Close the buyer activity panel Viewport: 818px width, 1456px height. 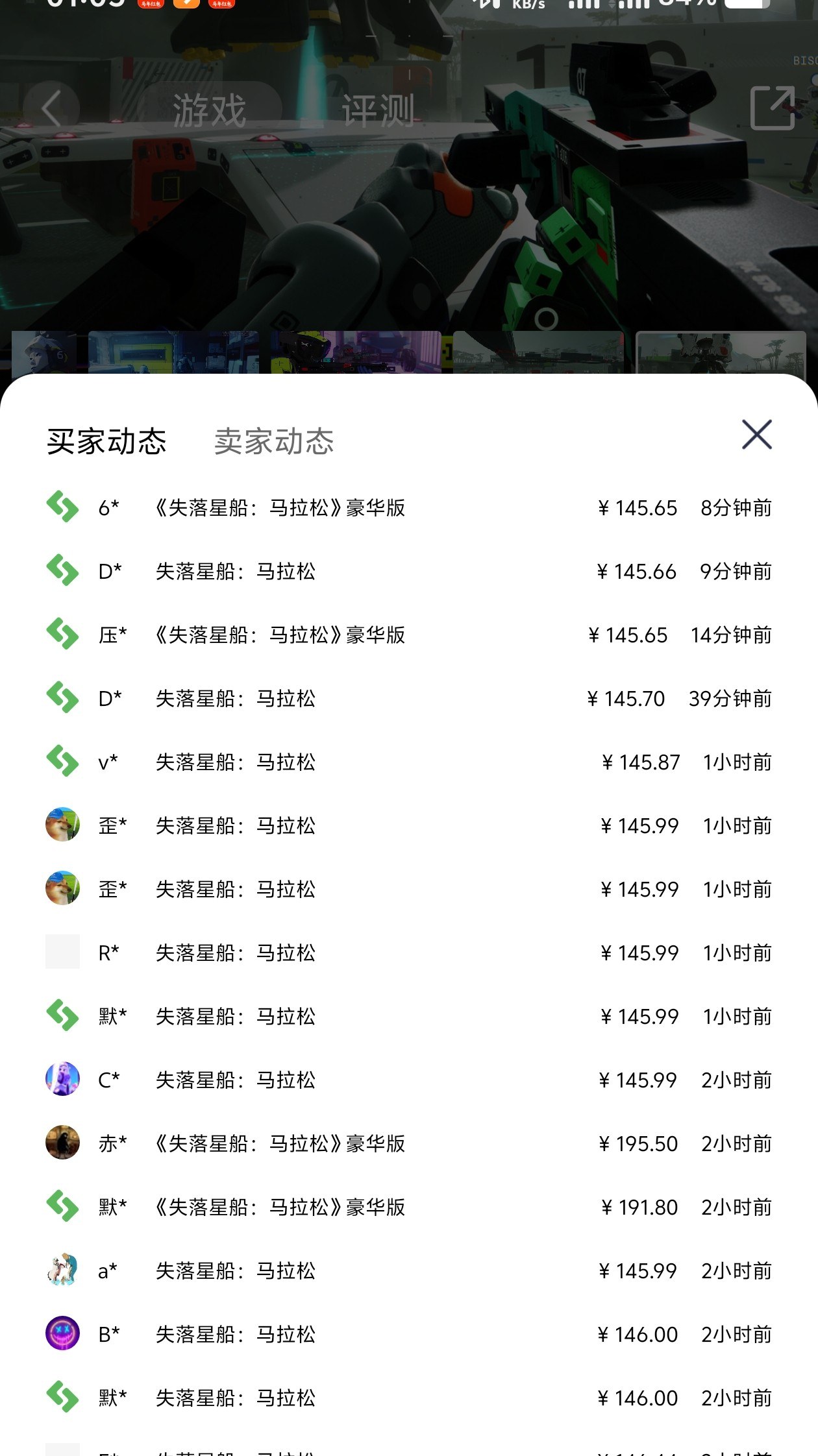pos(757,434)
